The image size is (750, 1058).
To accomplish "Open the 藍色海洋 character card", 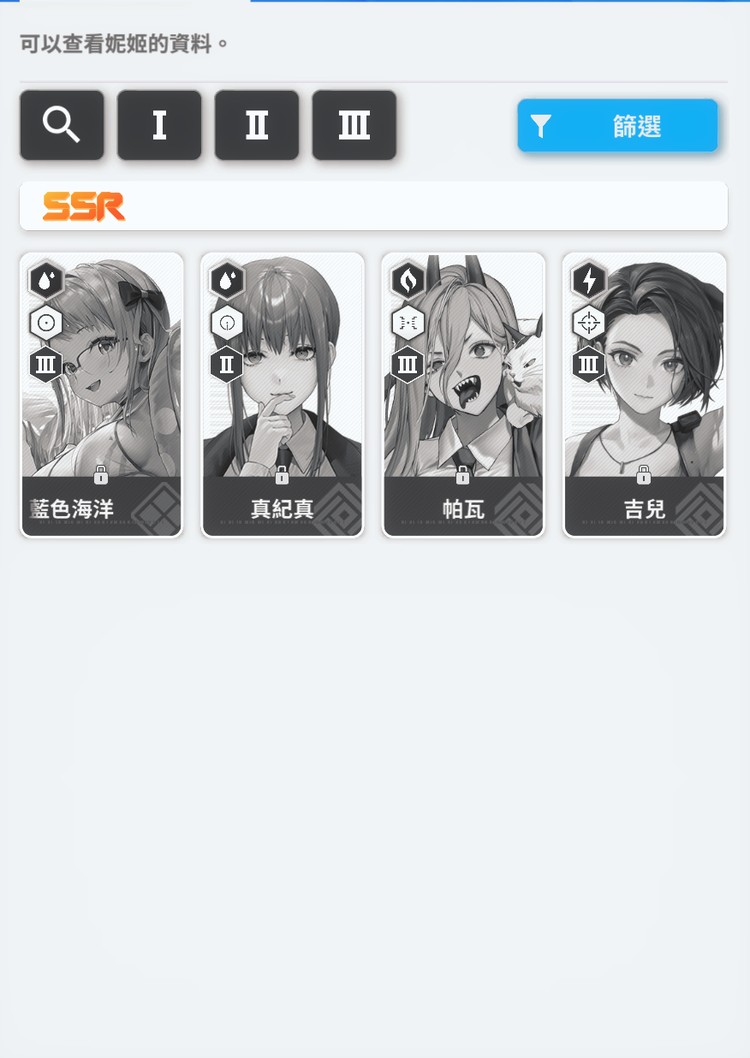I will (102, 395).
